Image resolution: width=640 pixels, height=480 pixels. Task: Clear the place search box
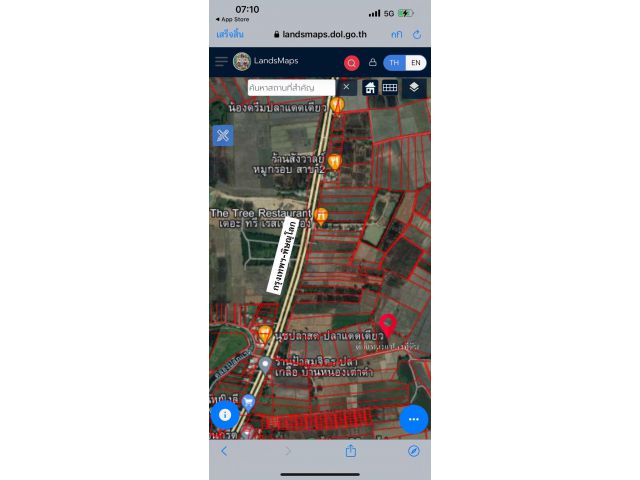click(346, 87)
